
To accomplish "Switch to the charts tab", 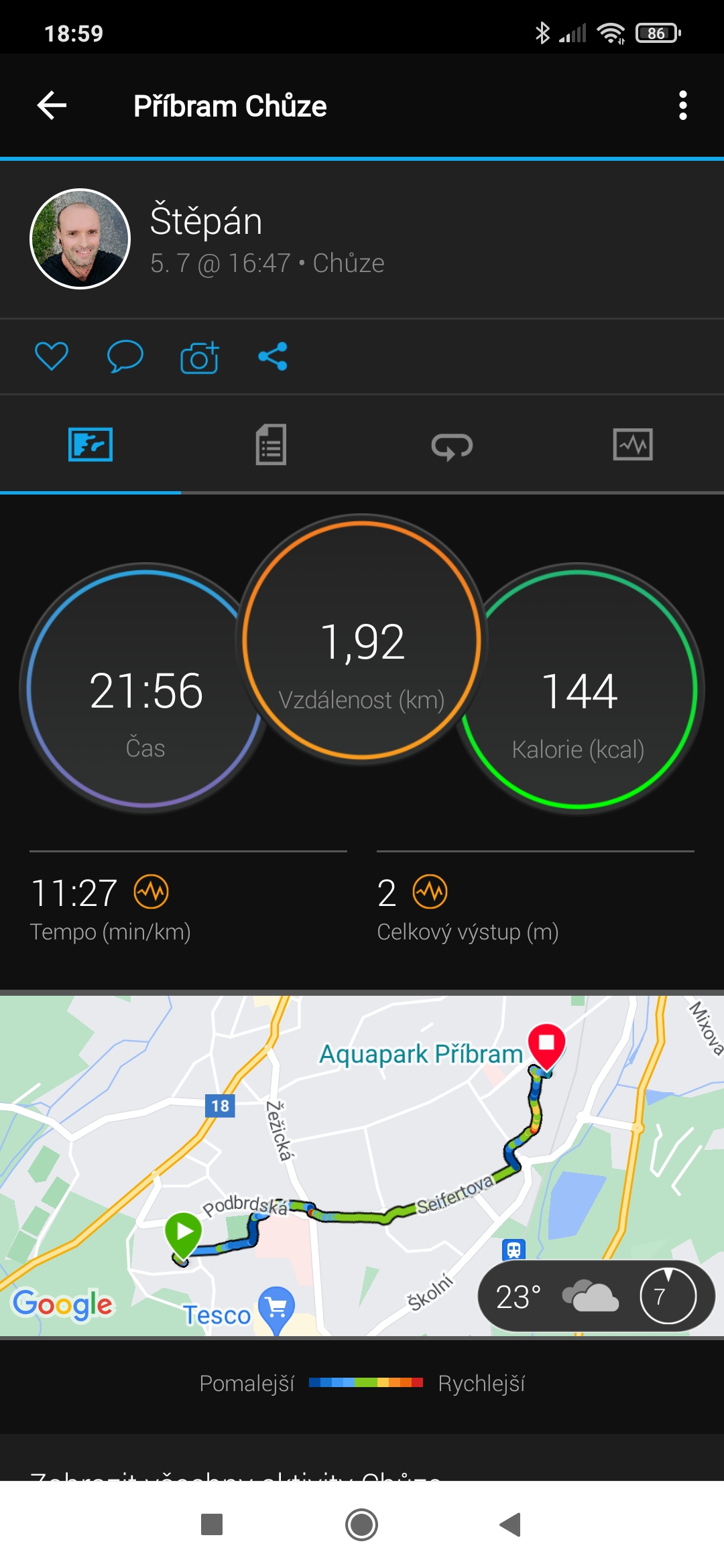I will click(x=633, y=445).
